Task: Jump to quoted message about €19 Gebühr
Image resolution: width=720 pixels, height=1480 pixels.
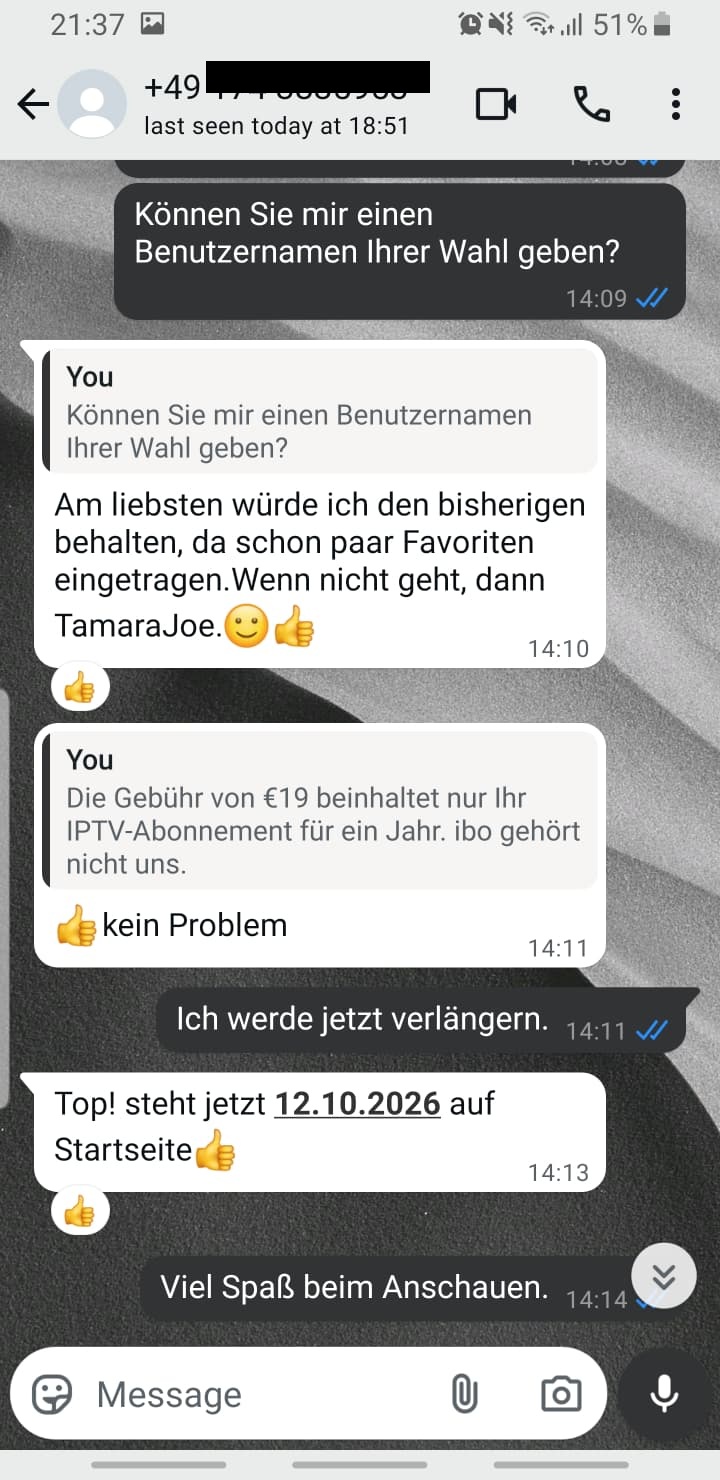Action: (x=320, y=812)
